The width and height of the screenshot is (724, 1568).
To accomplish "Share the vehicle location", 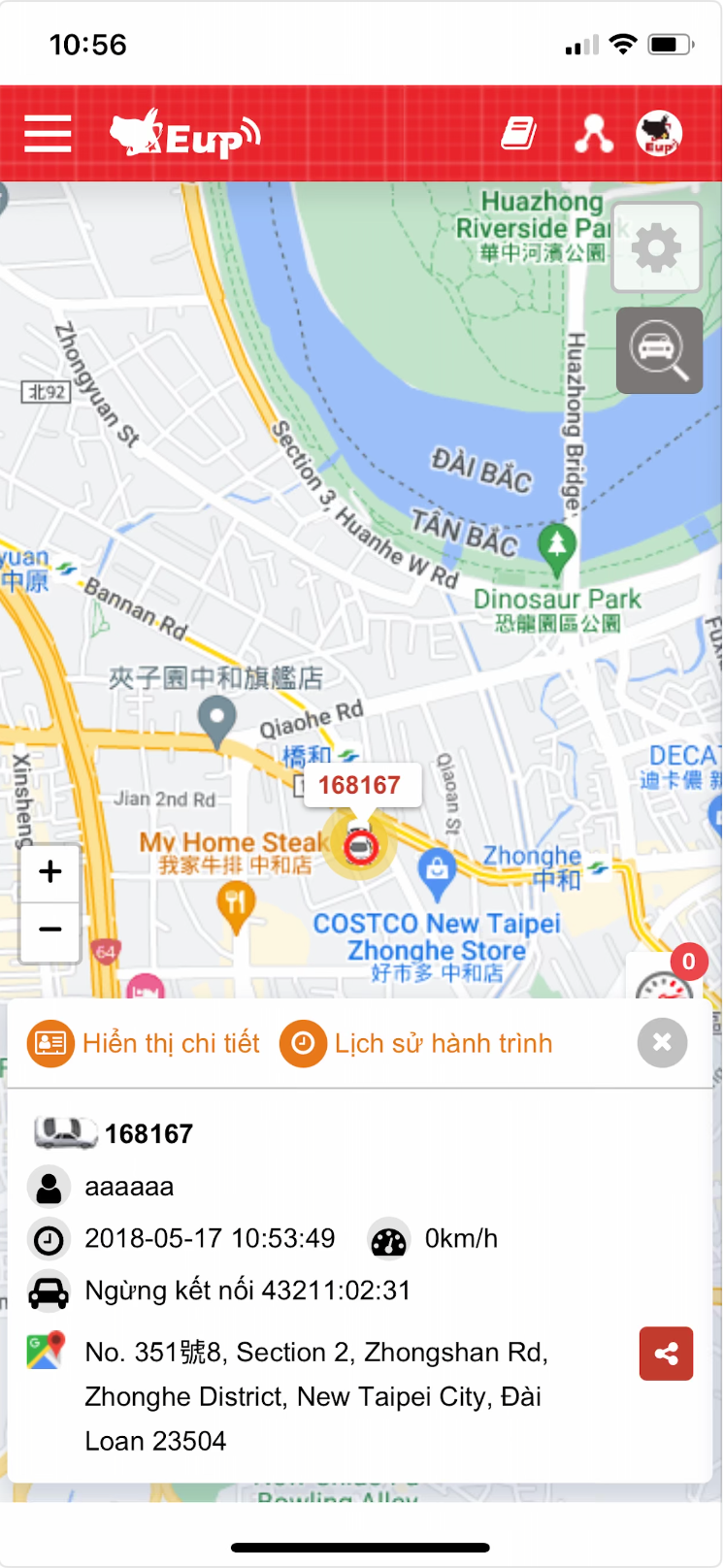I will 666,1354.
